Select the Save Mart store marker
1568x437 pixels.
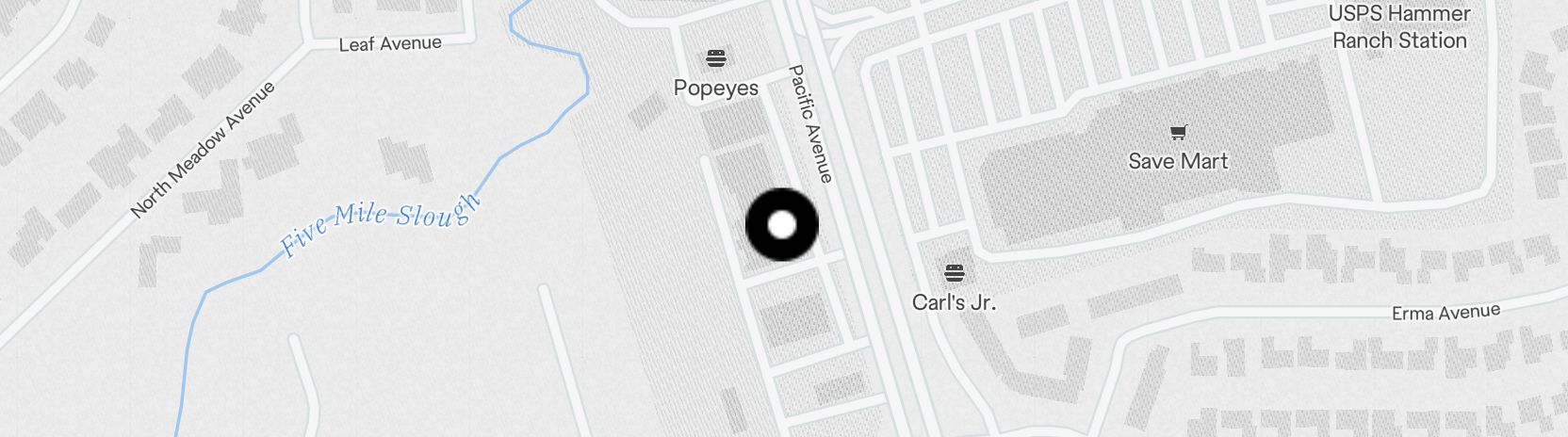[1178, 133]
